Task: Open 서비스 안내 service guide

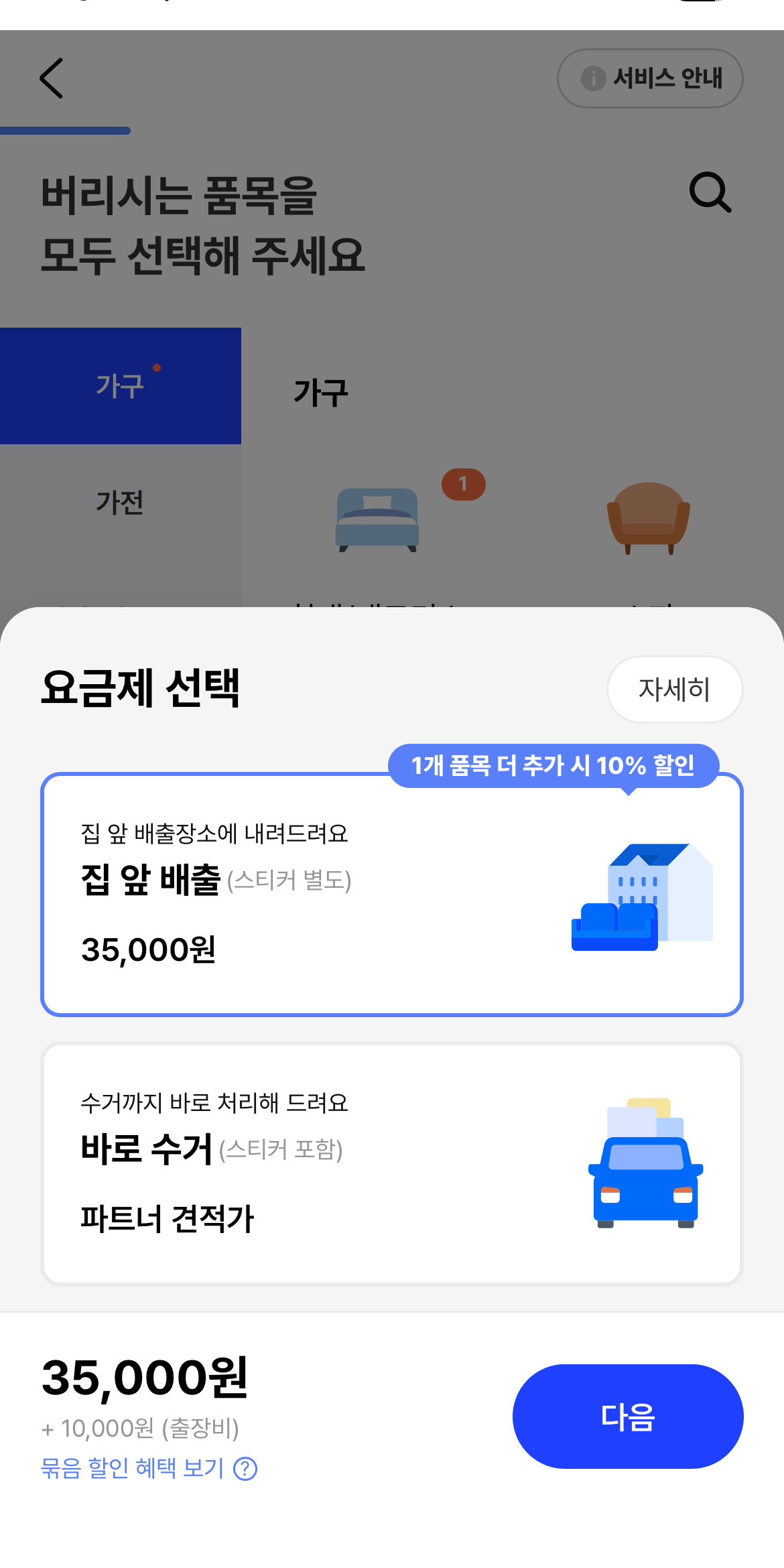Action: click(x=649, y=78)
